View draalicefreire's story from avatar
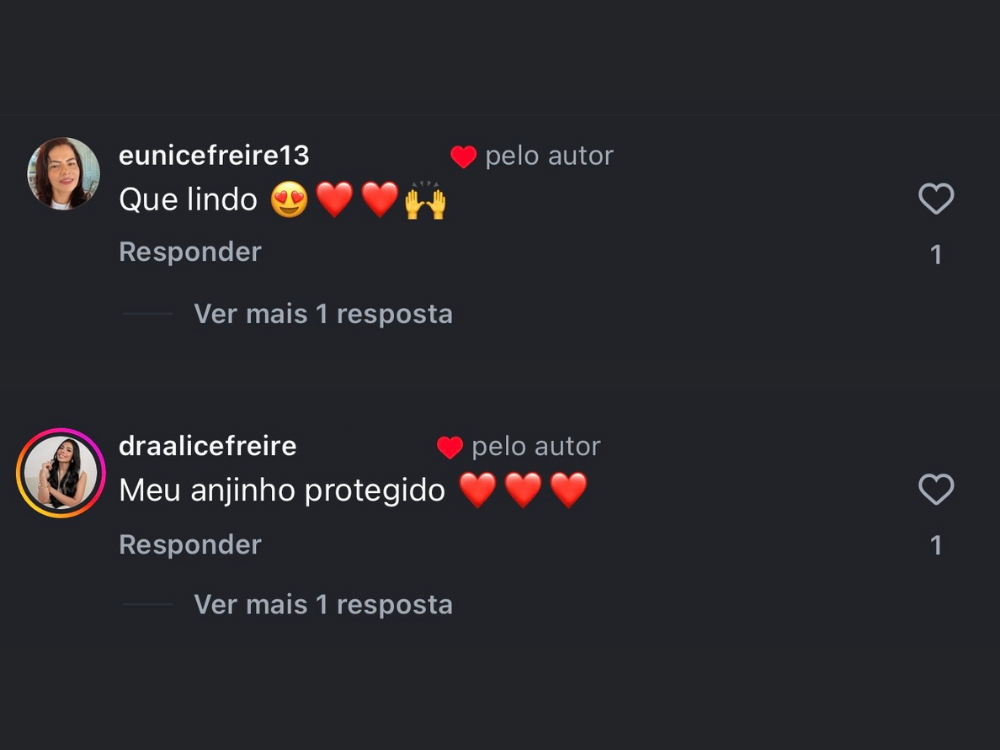Viewport: 1000px width, 750px height. point(61,473)
